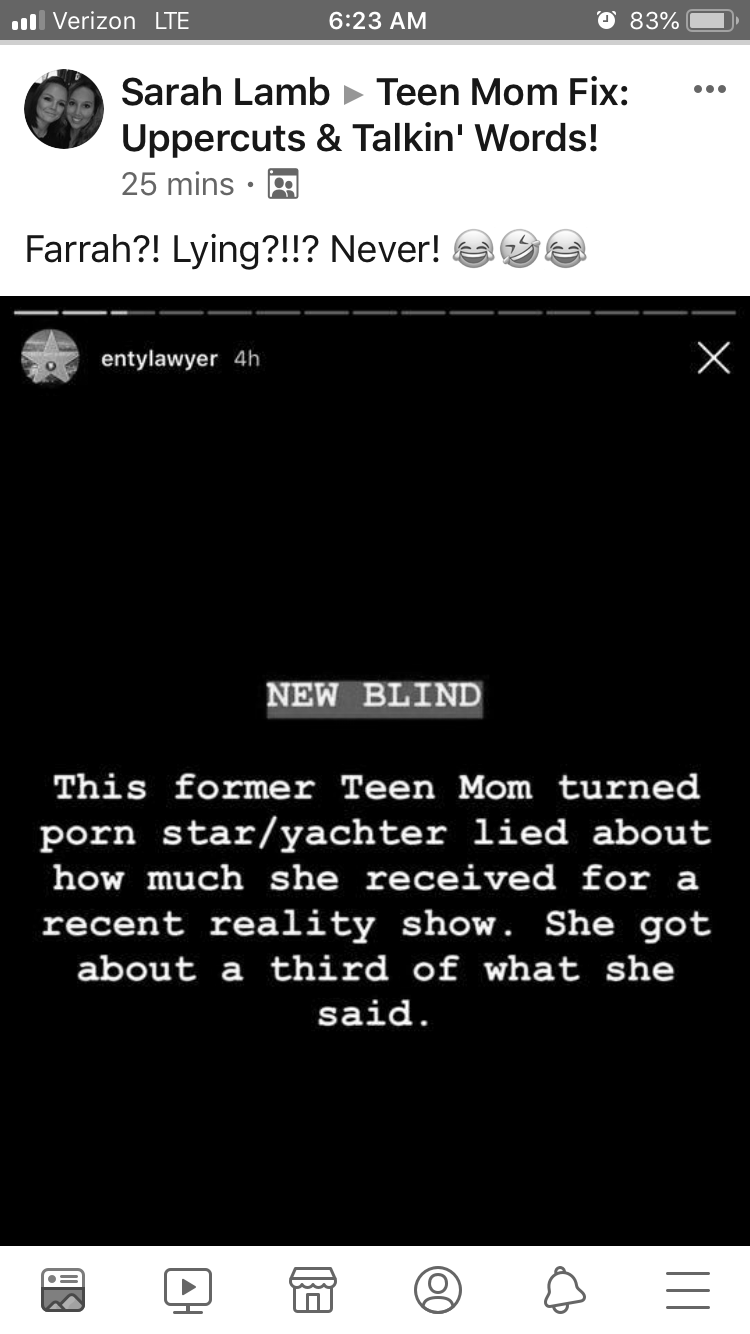Screen dimensions: 750x1334
Task: Go to the Profile tab
Action: point(437,1289)
